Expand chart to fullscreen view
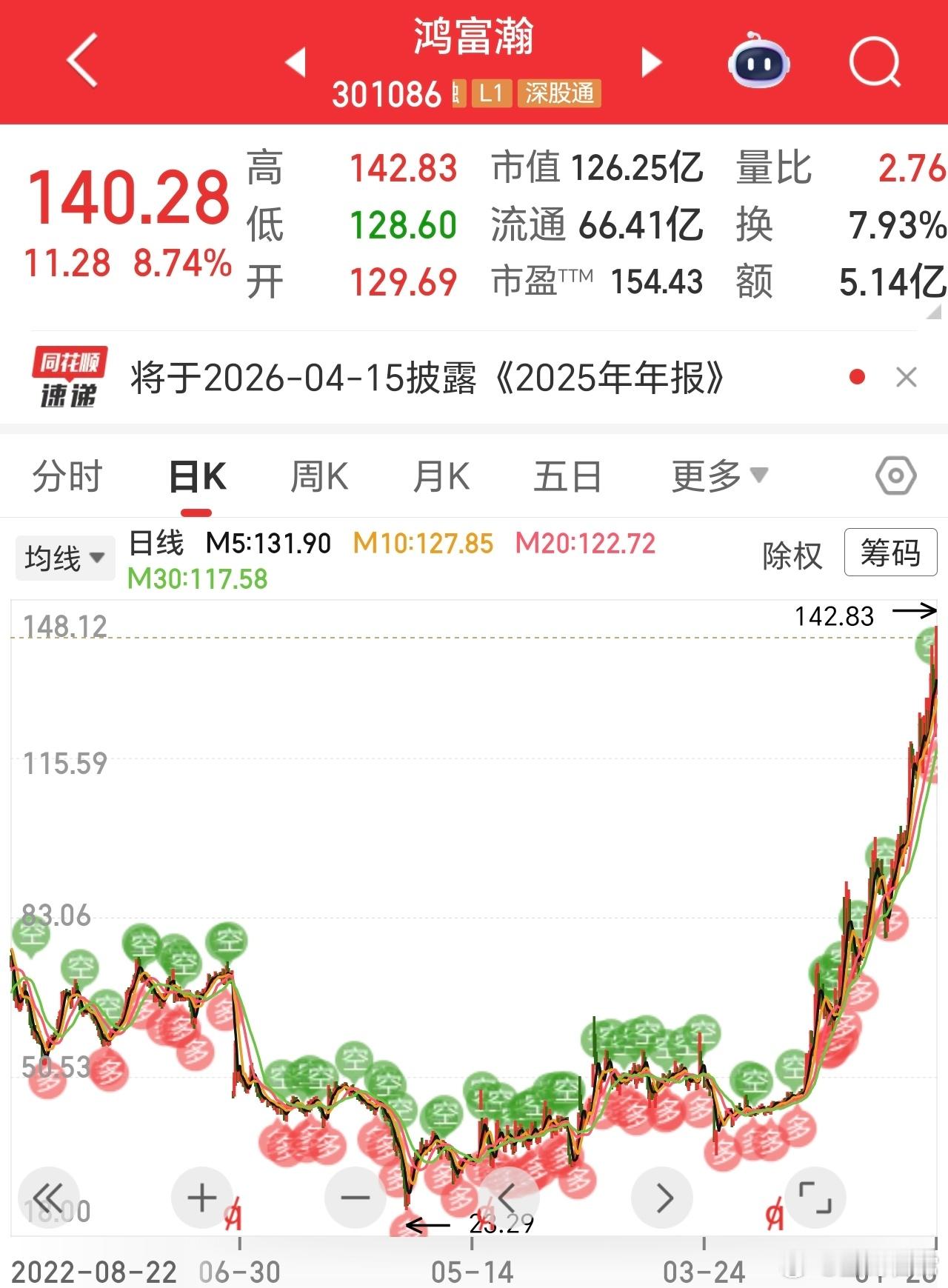The height and width of the screenshot is (1288, 948). 815,1196
